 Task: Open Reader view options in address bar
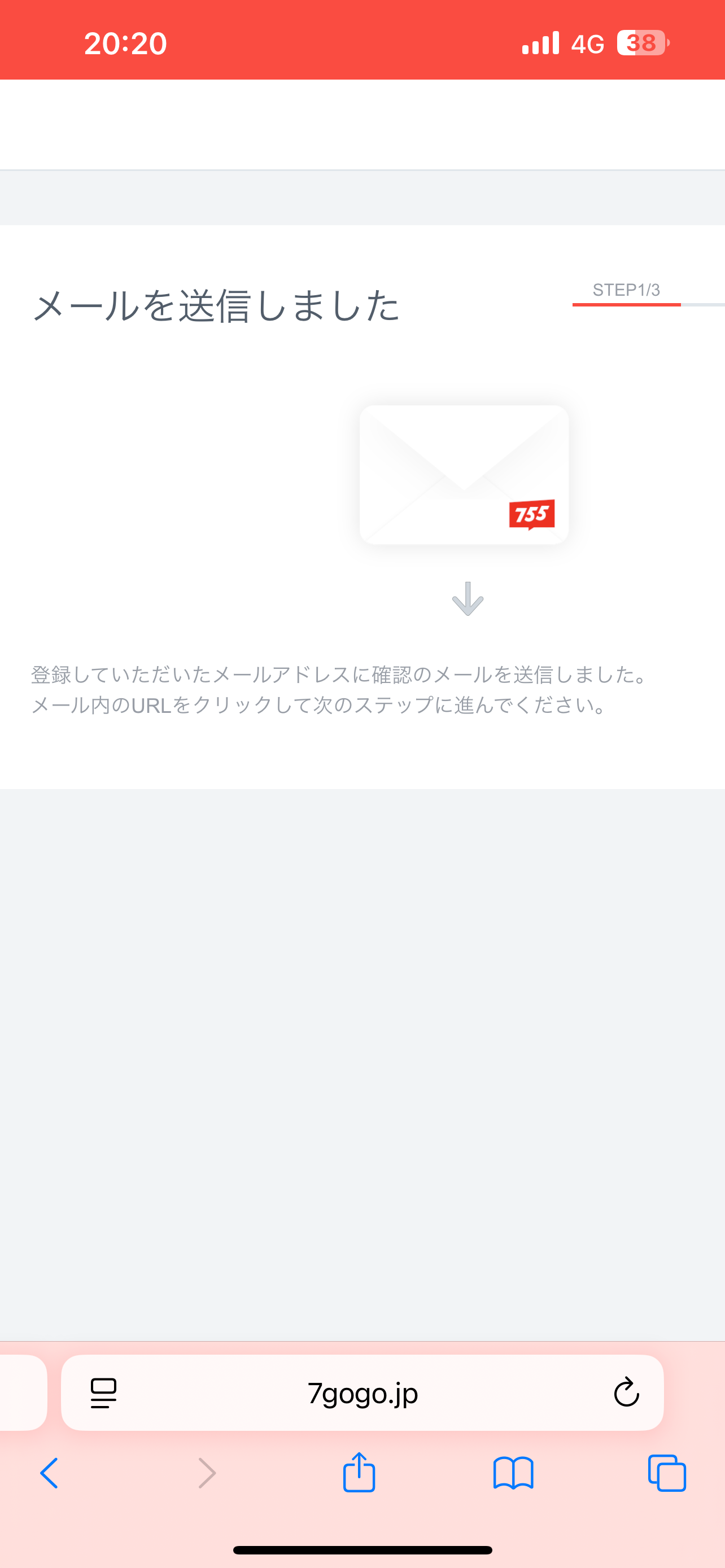pos(102,1392)
